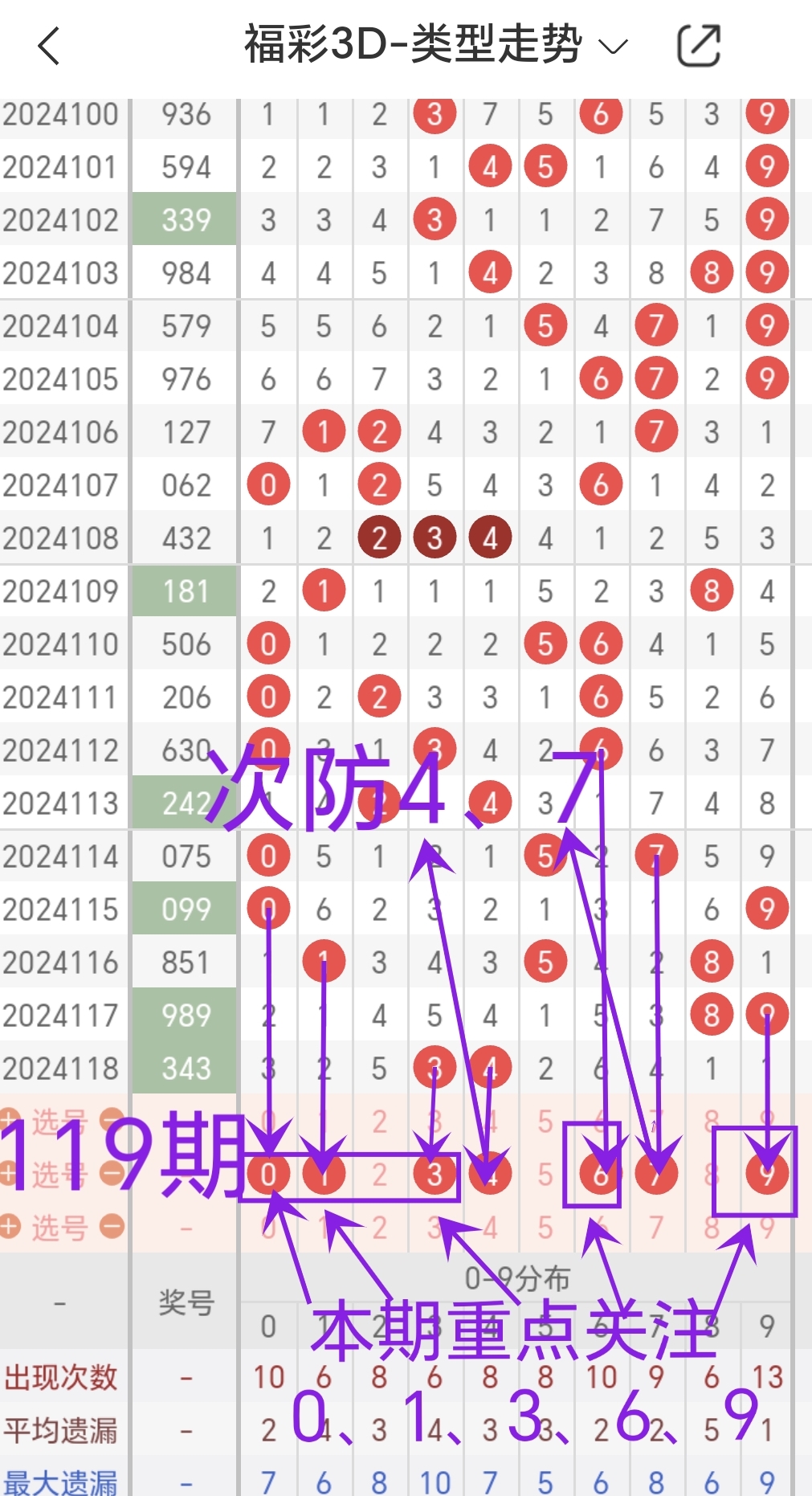Open the 福彩3D-类型走势 dropdown
This screenshot has height=1496, width=812.
coord(612,46)
